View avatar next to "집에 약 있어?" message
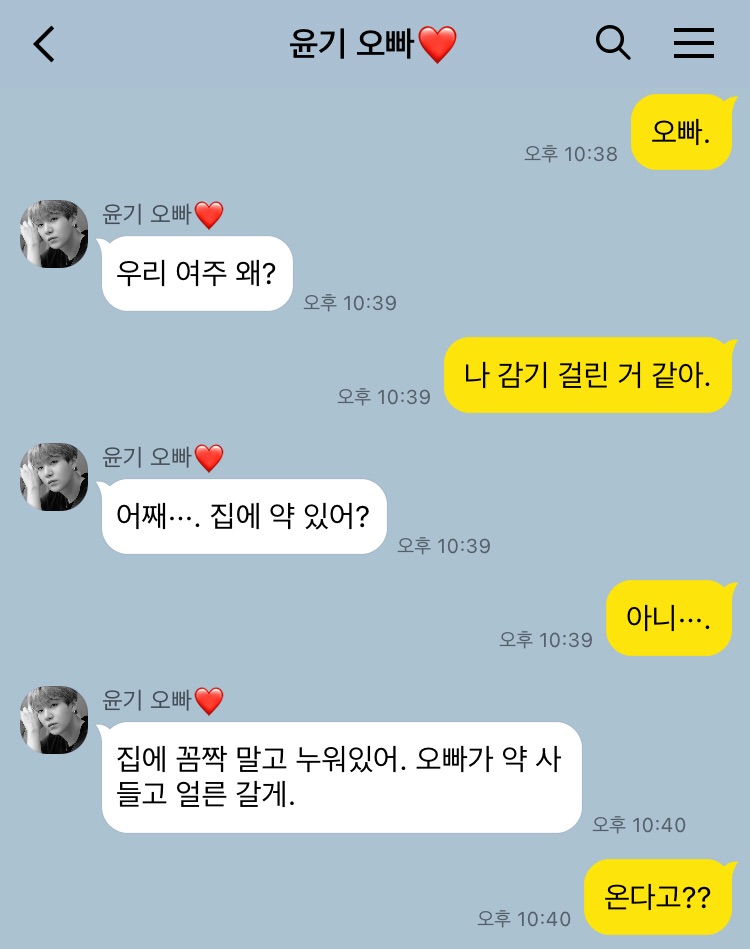 pos(55,477)
